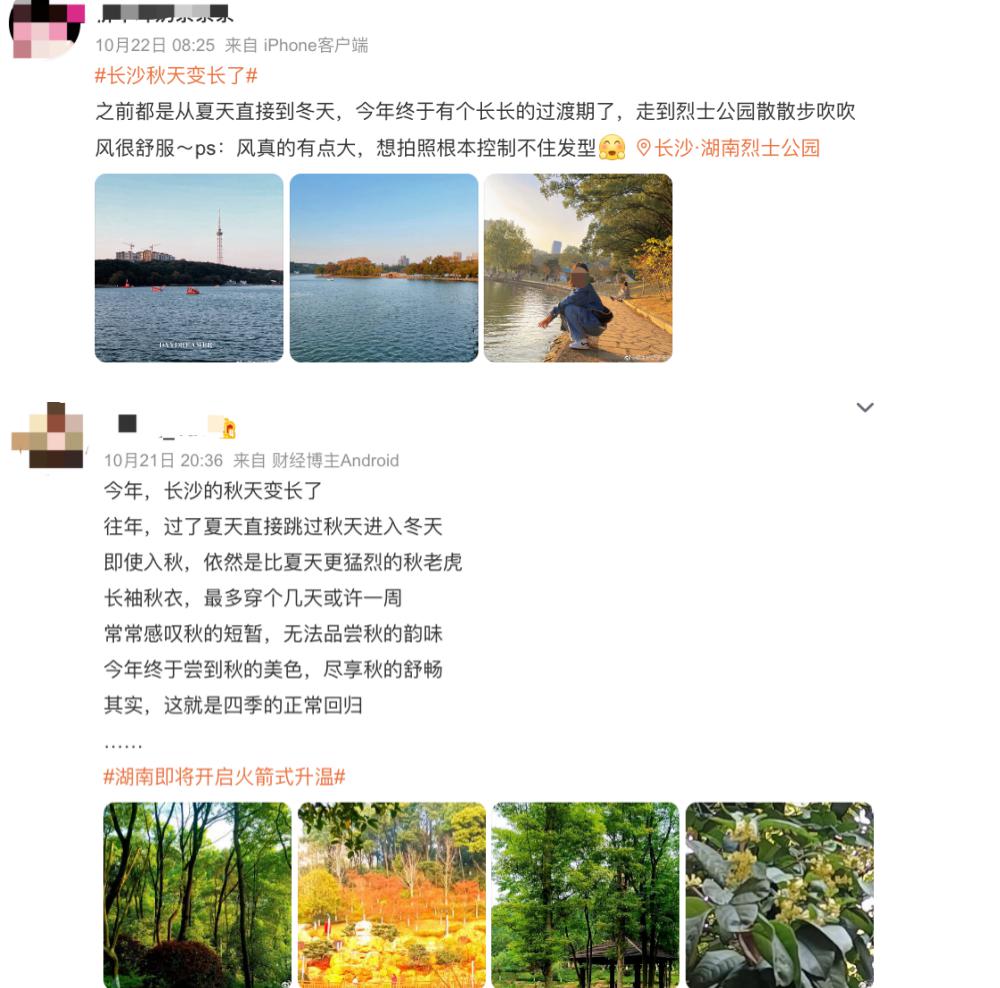Viewport: 1000px width, 988px height.
Task: Open the #长沙秋天变长了# hashtag
Action: (176, 76)
